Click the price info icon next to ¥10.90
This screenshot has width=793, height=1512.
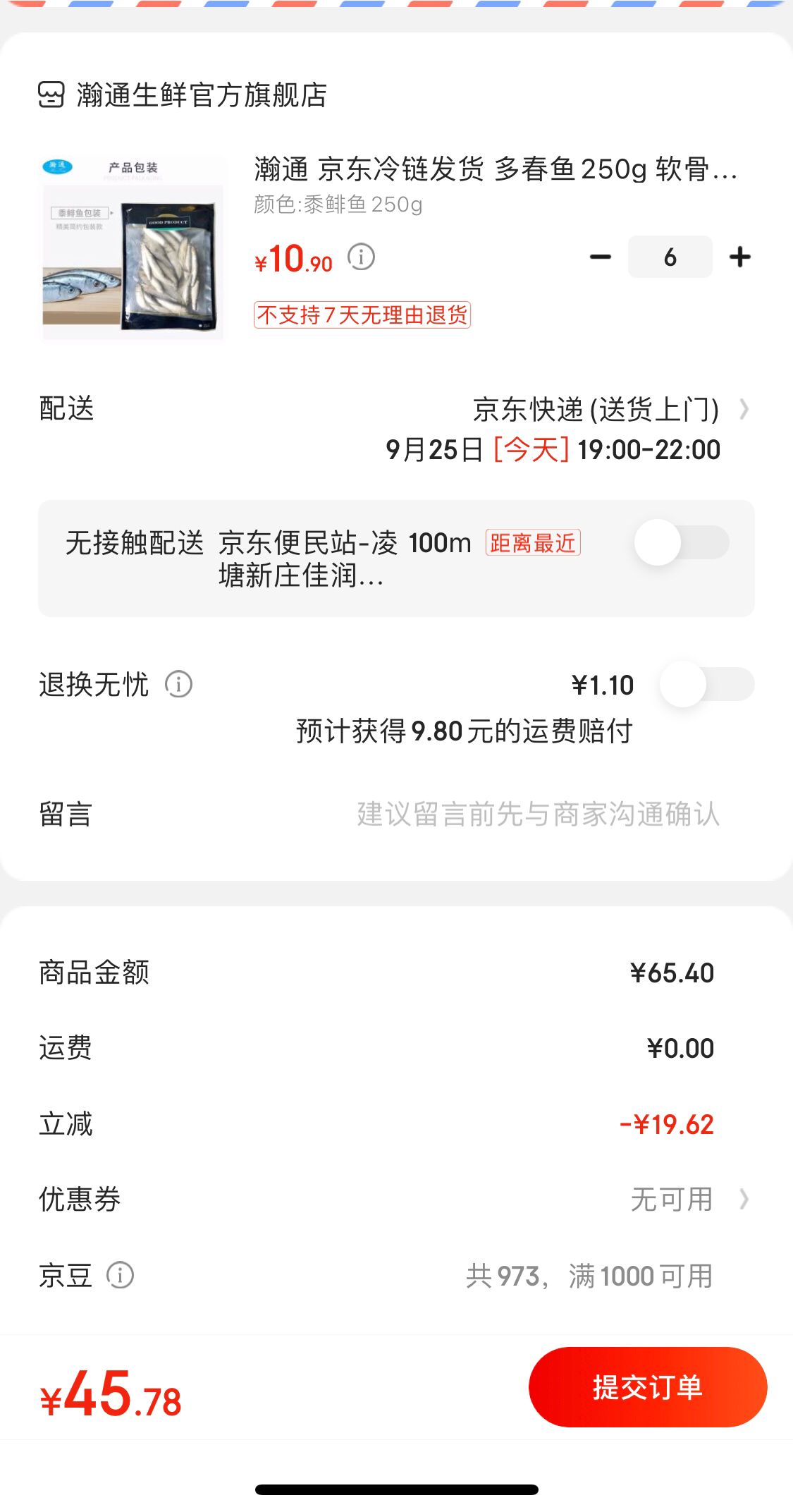click(362, 258)
